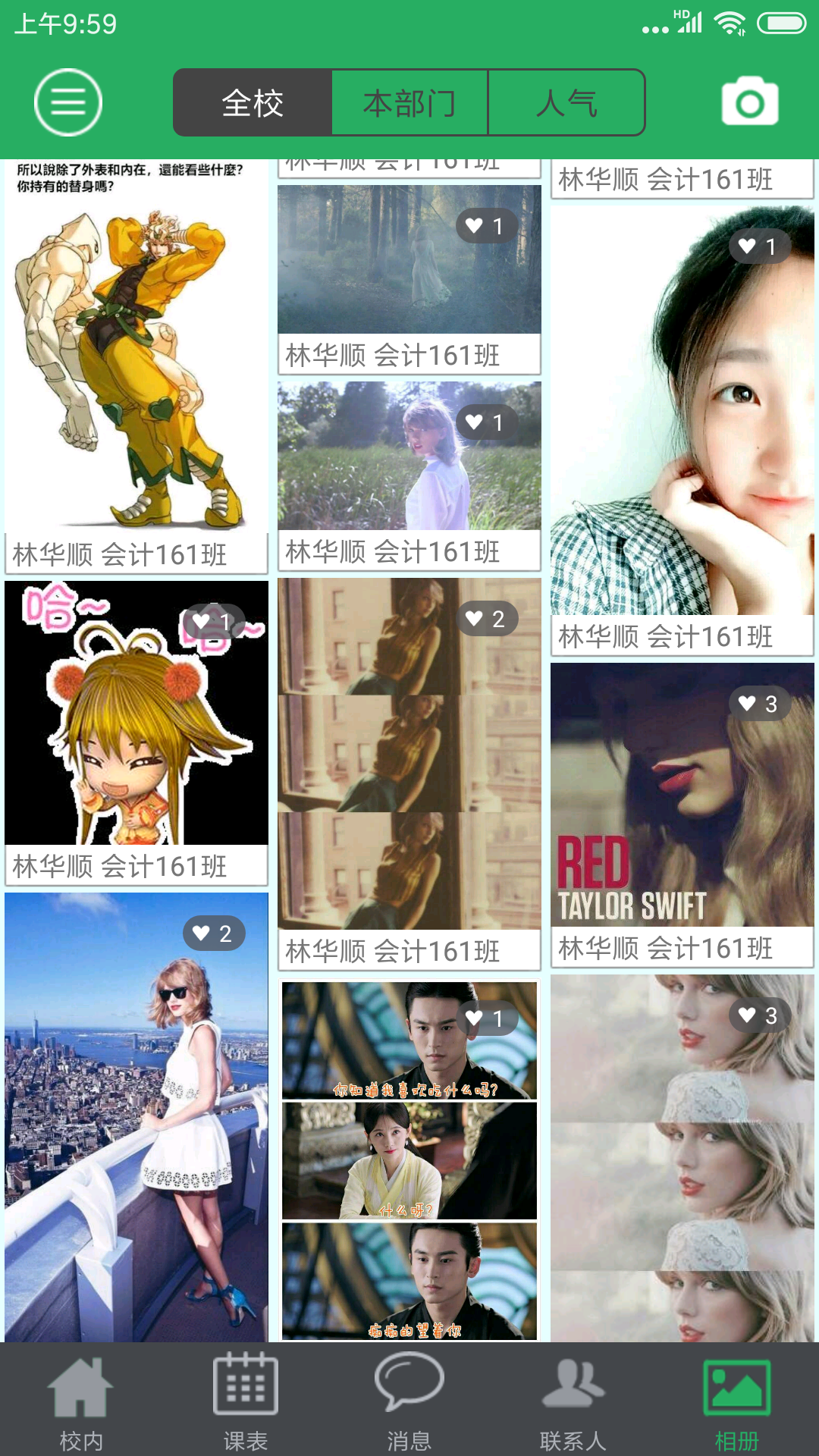Like the triple window-scene collage photo
Viewport: 819px width, 1456px height.
[487, 619]
